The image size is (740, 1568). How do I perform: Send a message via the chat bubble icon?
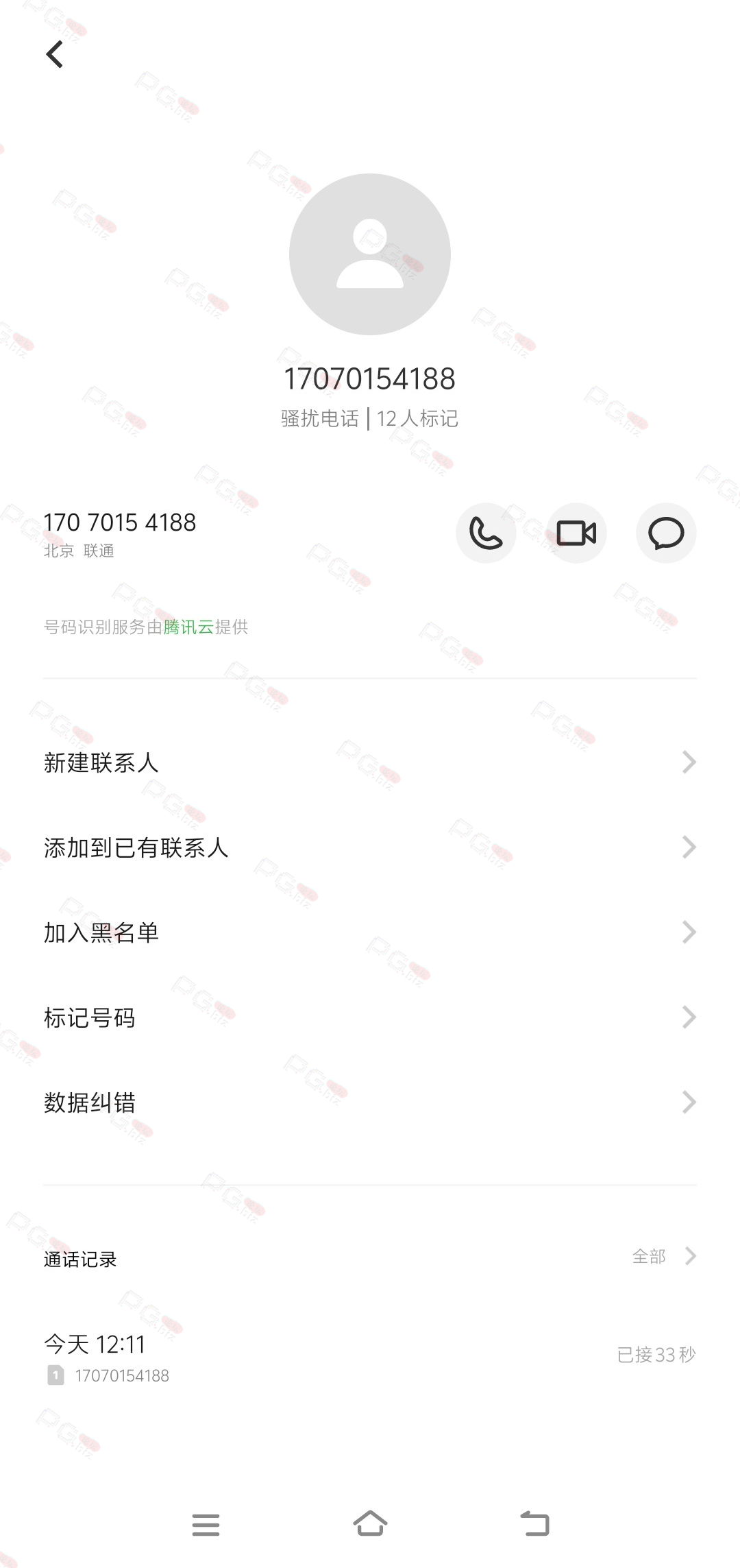(x=666, y=533)
